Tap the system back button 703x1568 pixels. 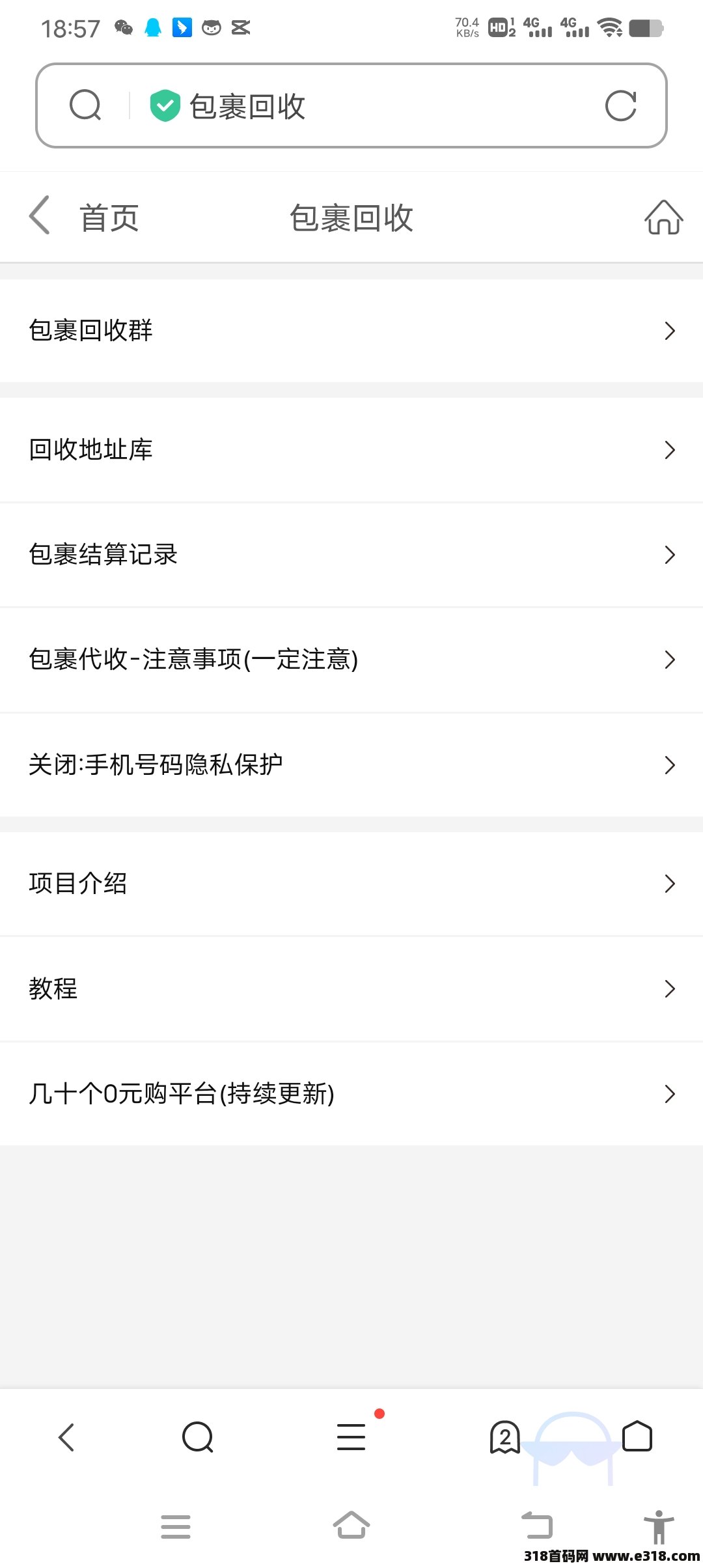537,1525
